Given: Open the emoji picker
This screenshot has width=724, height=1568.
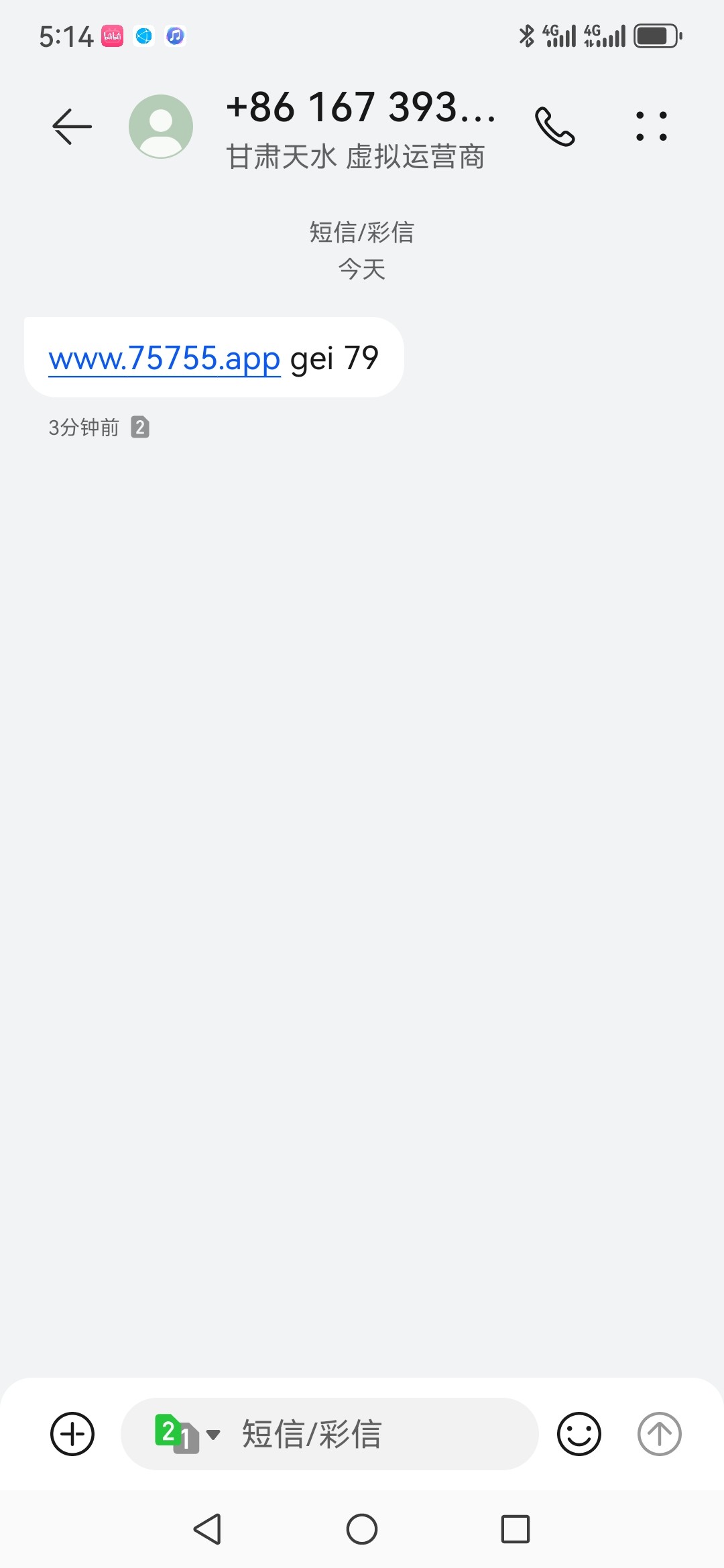Looking at the screenshot, I should click(579, 1433).
